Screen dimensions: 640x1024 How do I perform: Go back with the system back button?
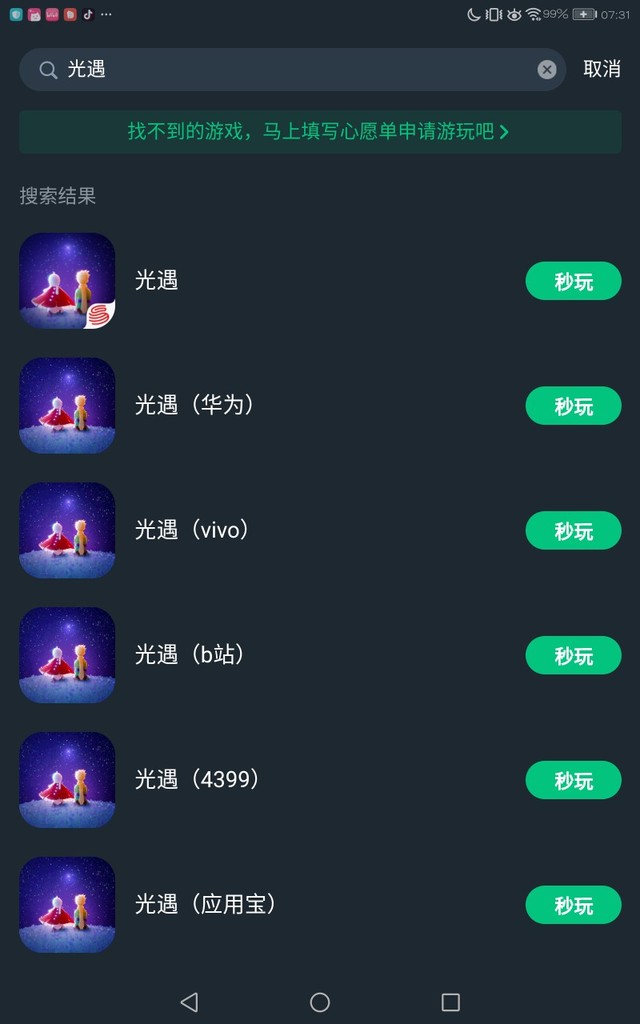189,1002
